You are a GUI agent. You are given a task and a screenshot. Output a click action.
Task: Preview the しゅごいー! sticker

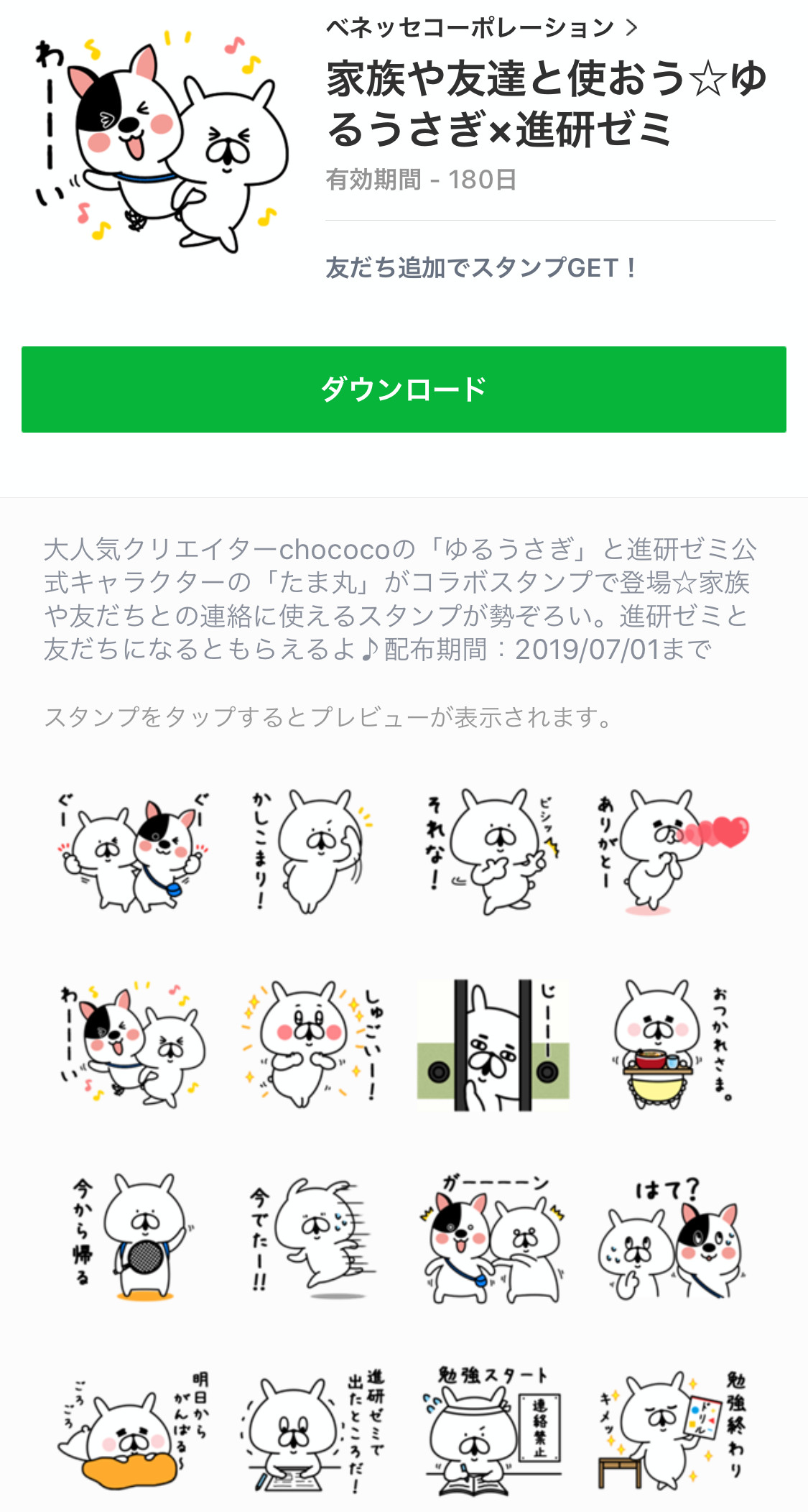tap(312, 1044)
